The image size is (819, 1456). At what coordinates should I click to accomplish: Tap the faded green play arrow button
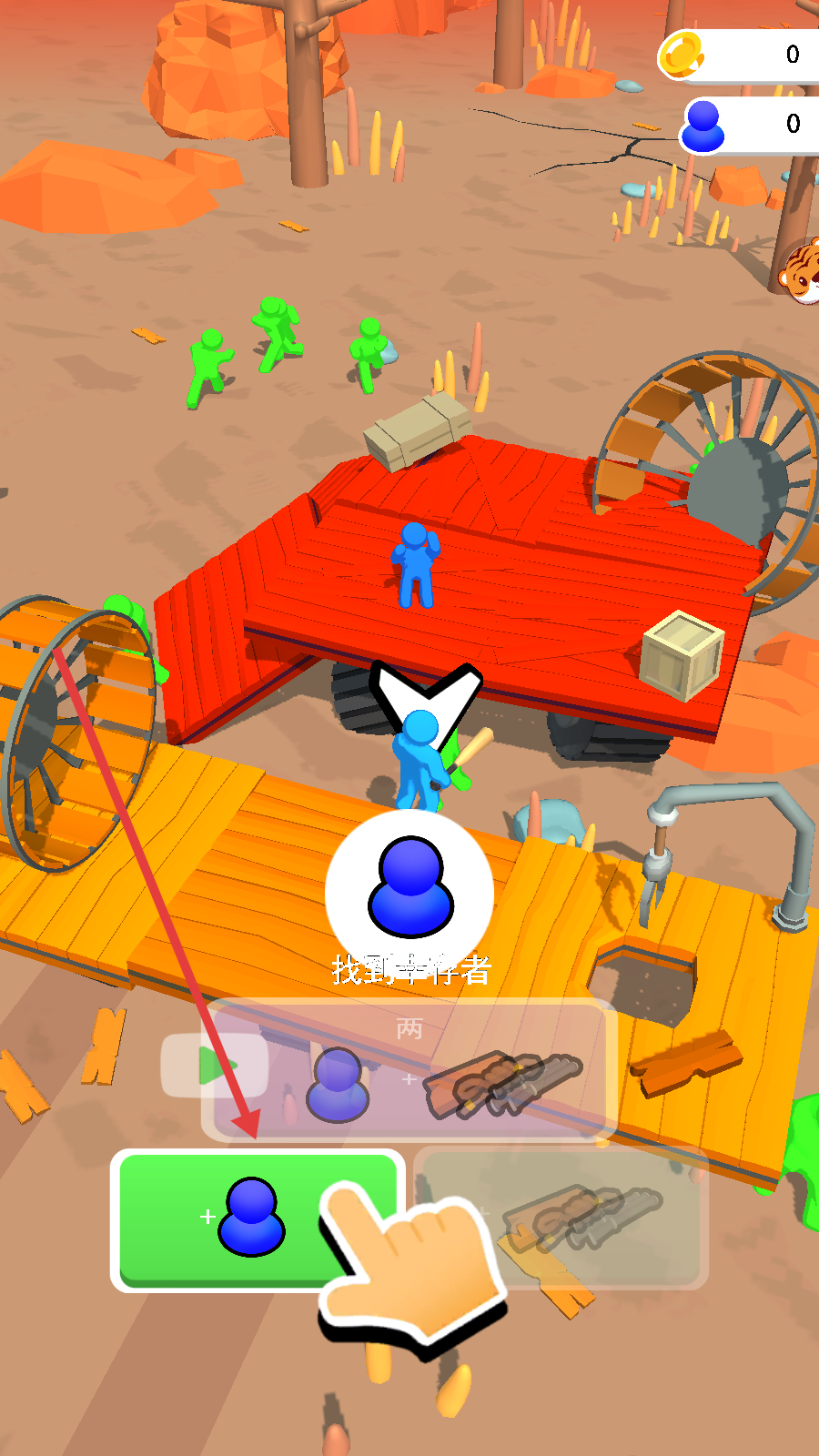(x=214, y=1066)
